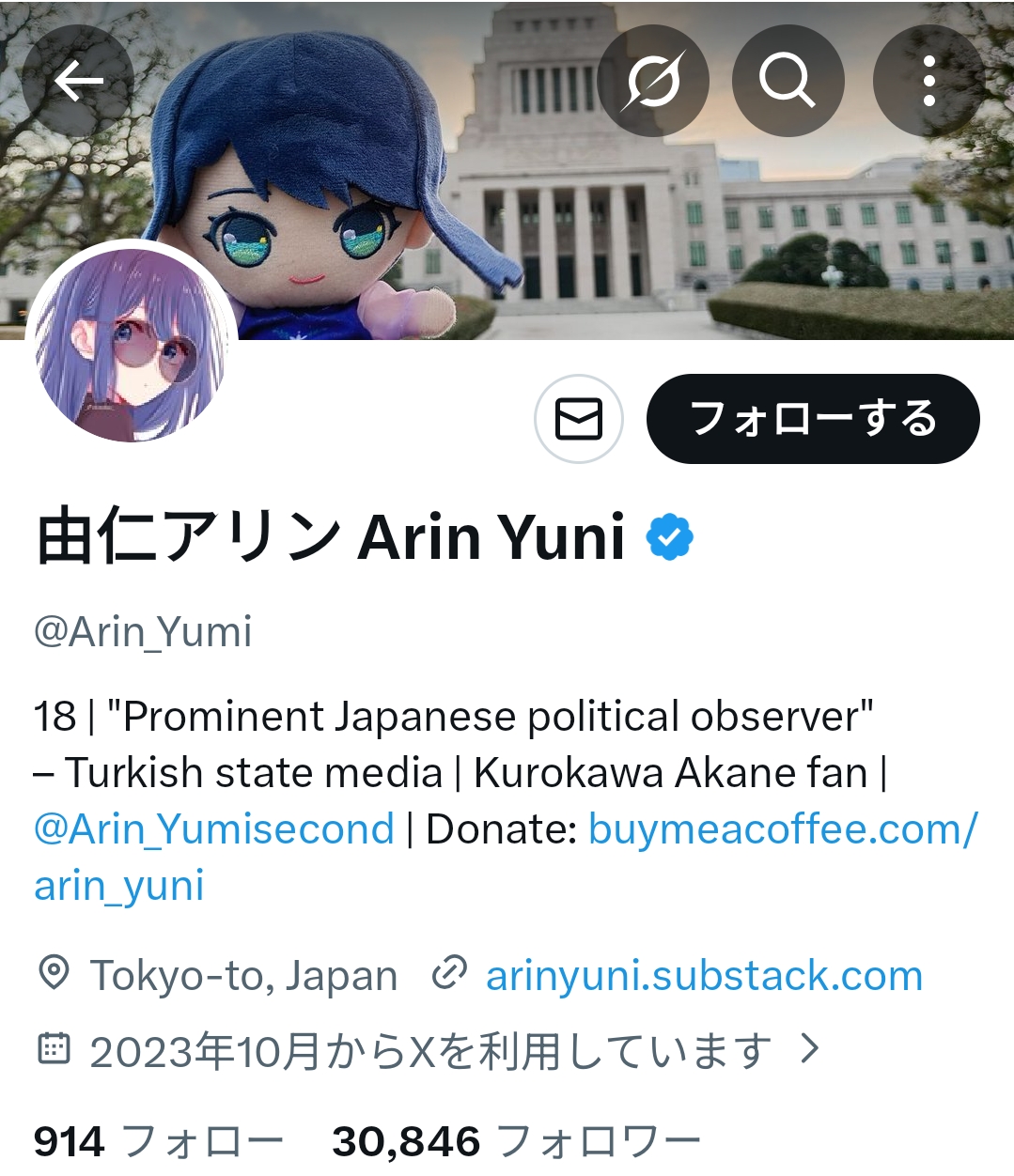View the 914 フォロー following list
The height and width of the screenshot is (1176, 1014).
(x=158, y=1142)
